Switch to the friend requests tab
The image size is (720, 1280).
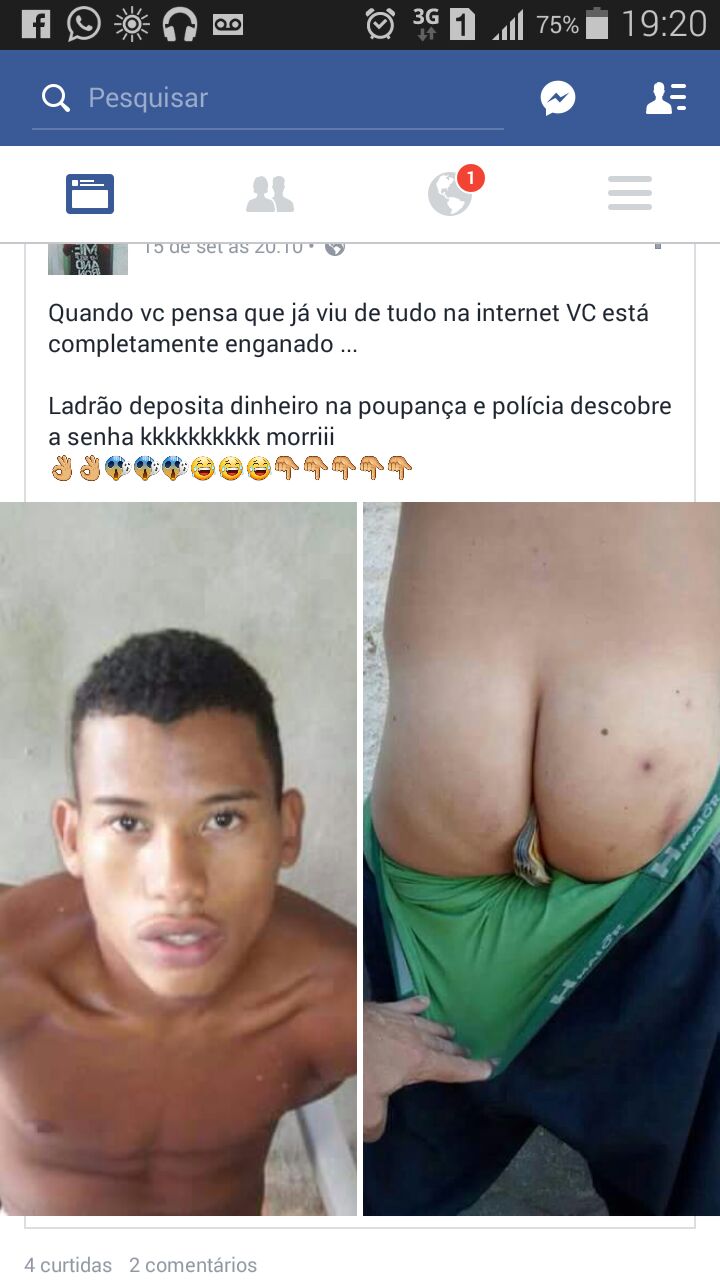click(x=270, y=194)
